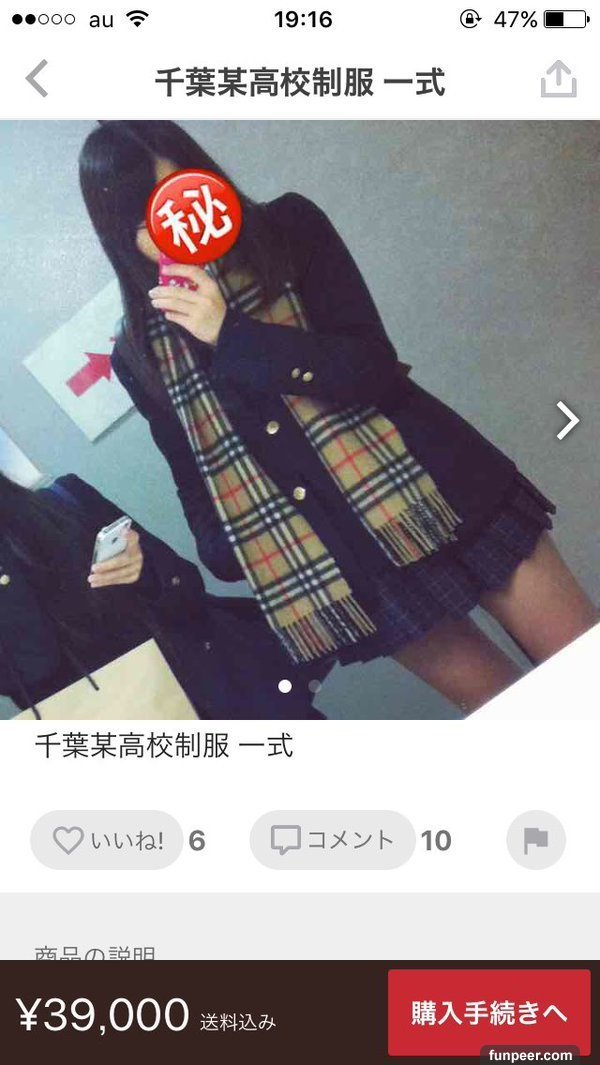Image resolution: width=600 pixels, height=1065 pixels.
Task: Proceed to purchase via 購入手続きへ
Action: [x=489, y=1012]
